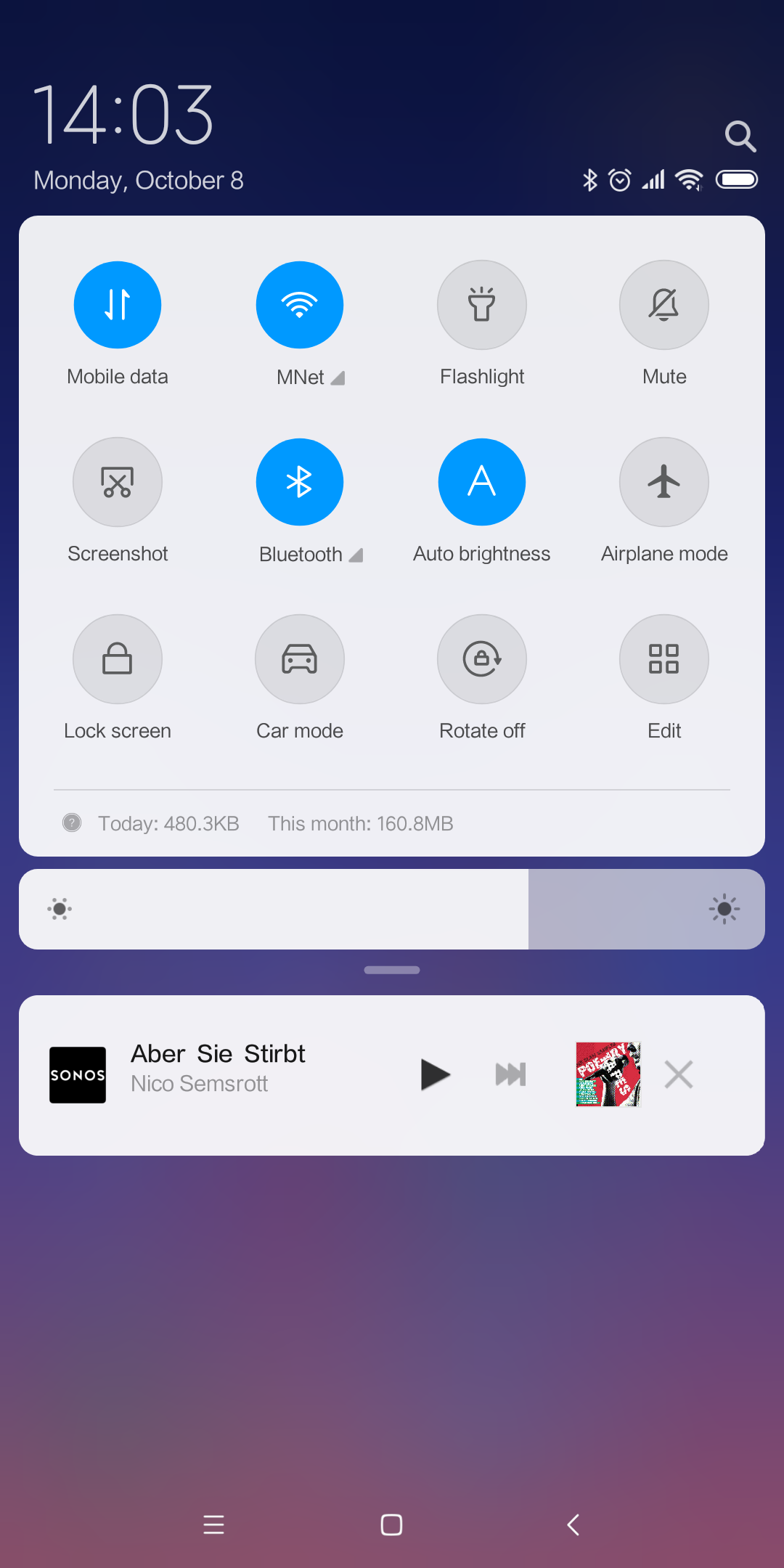Go to the home screen
Image resolution: width=784 pixels, height=1568 pixels.
(x=392, y=1524)
